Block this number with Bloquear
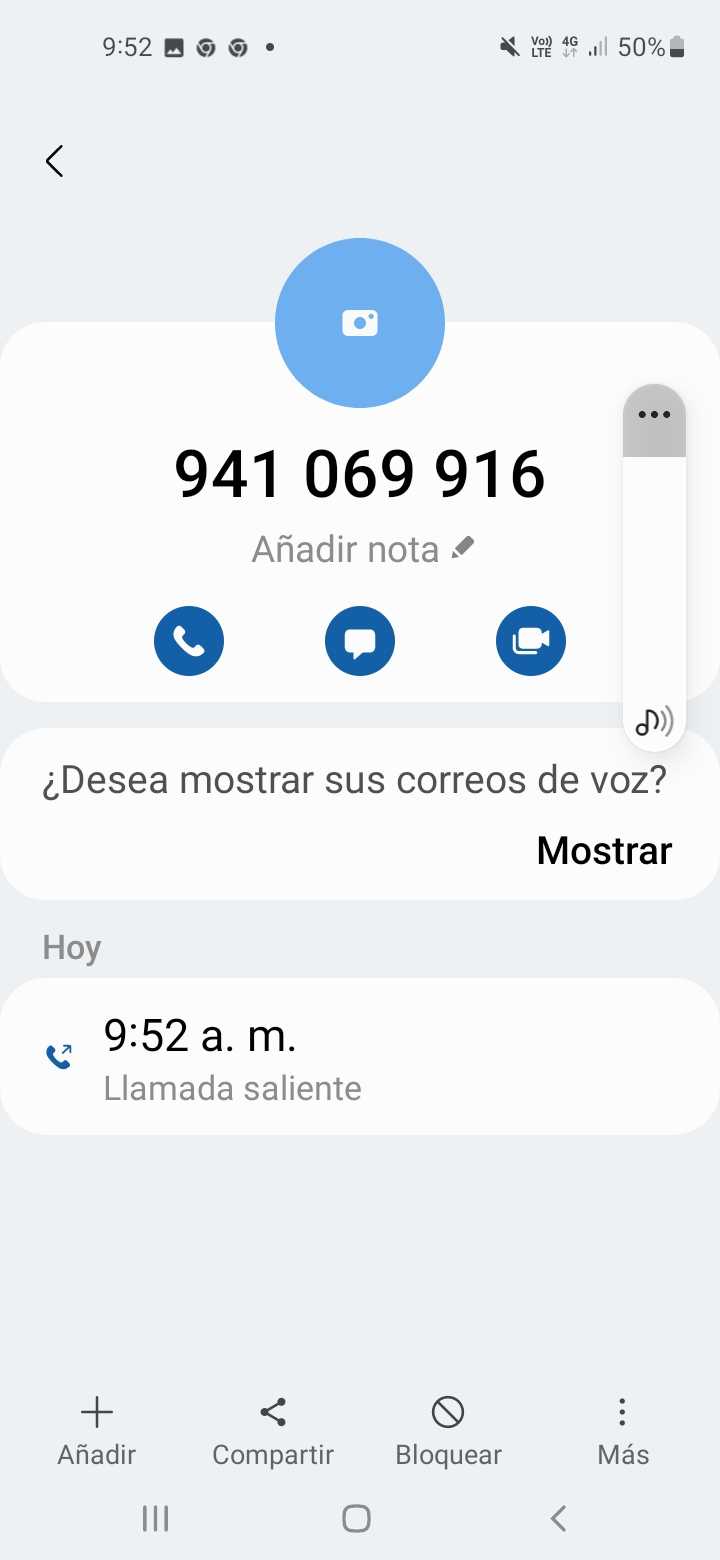 click(448, 1432)
